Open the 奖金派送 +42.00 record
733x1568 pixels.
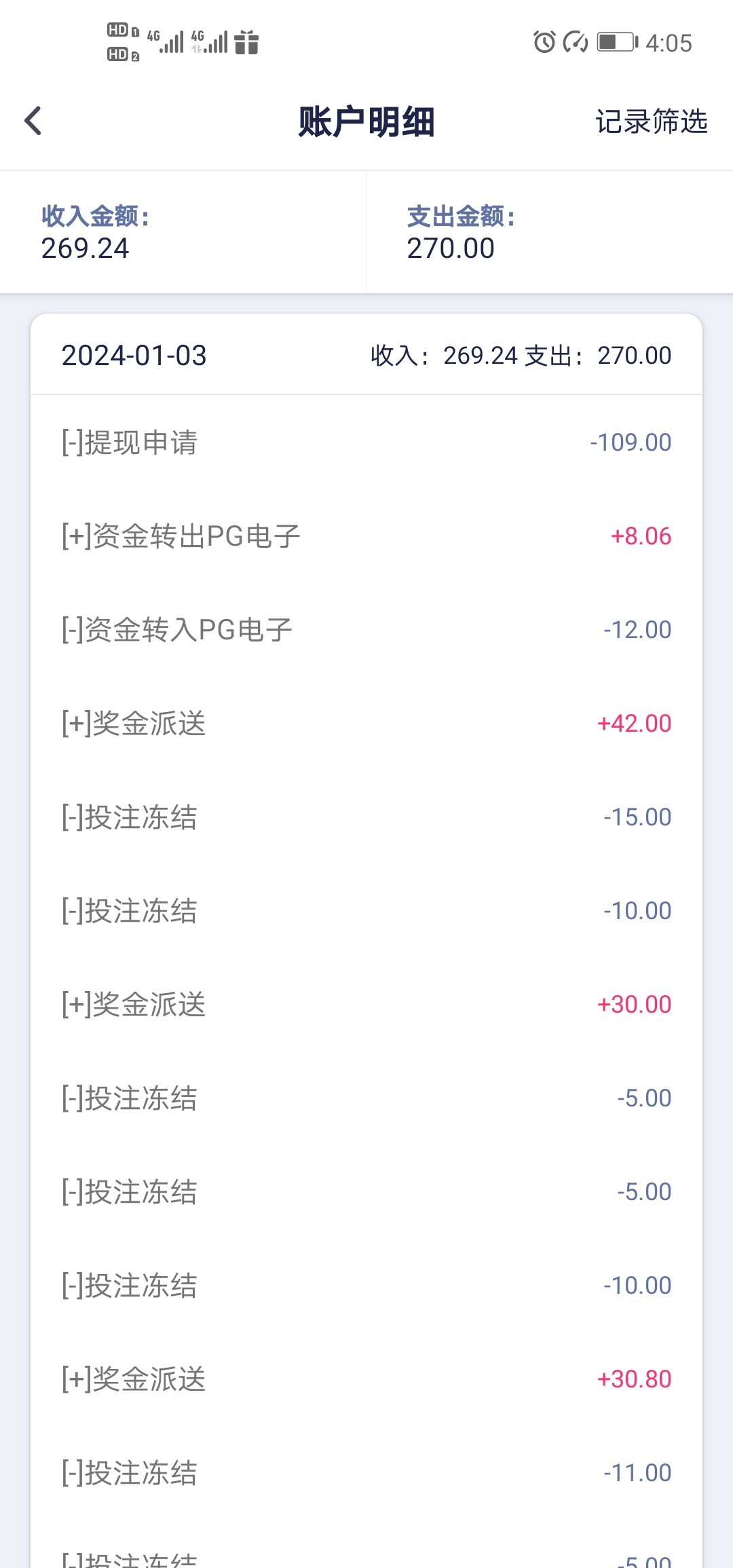click(366, 724)
